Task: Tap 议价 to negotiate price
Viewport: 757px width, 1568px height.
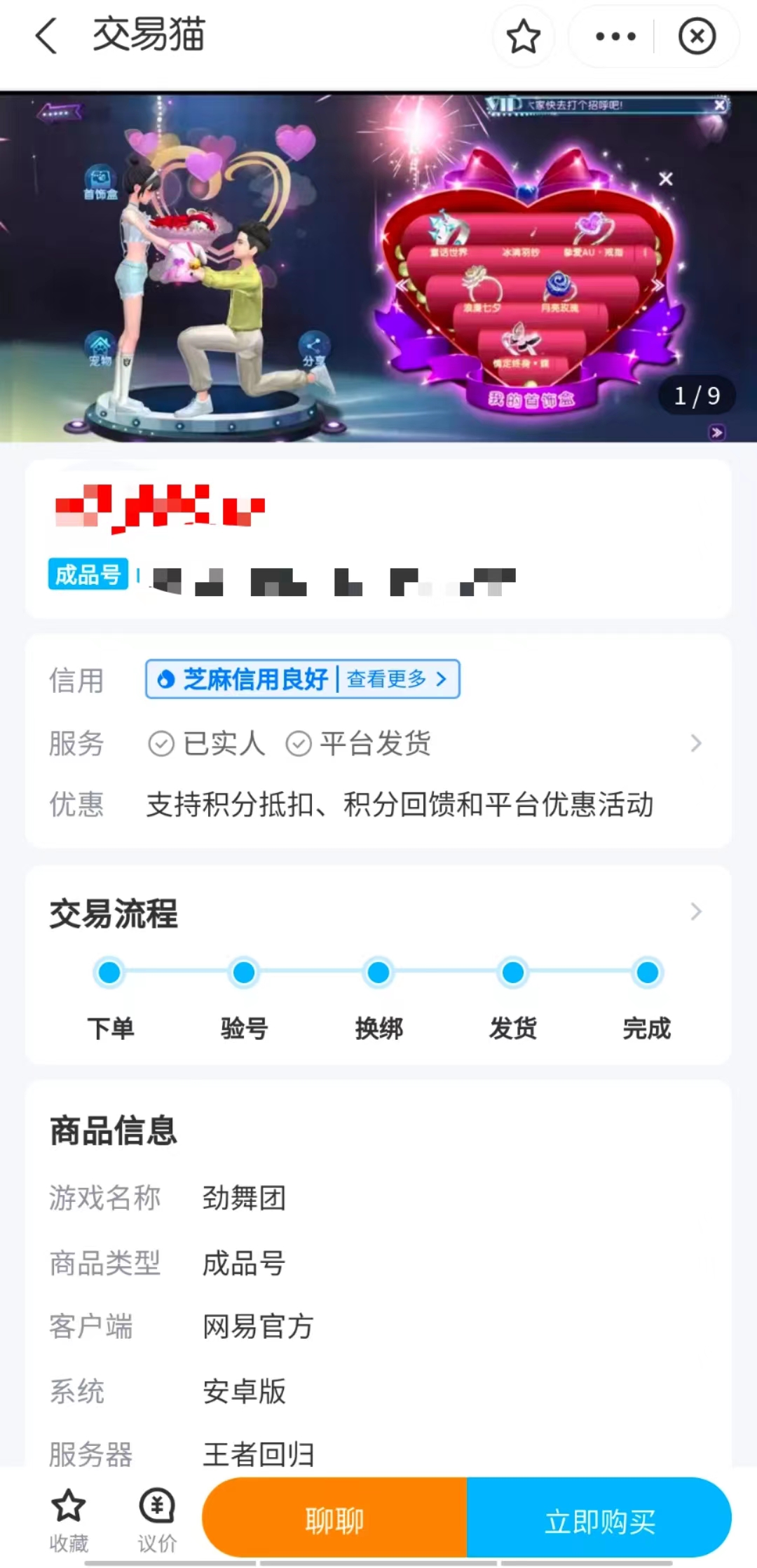Action: pos(157,1519)
